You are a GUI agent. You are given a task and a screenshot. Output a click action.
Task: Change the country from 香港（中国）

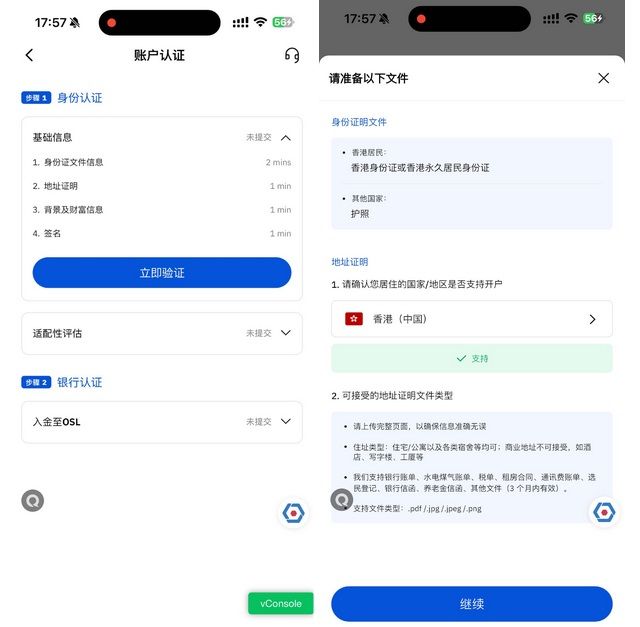(472, 319)
